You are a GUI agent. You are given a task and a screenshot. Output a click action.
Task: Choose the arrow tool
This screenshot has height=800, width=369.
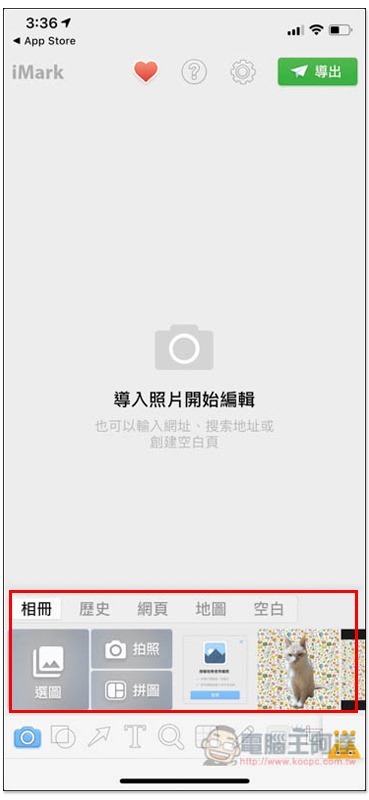pos(99,737)
